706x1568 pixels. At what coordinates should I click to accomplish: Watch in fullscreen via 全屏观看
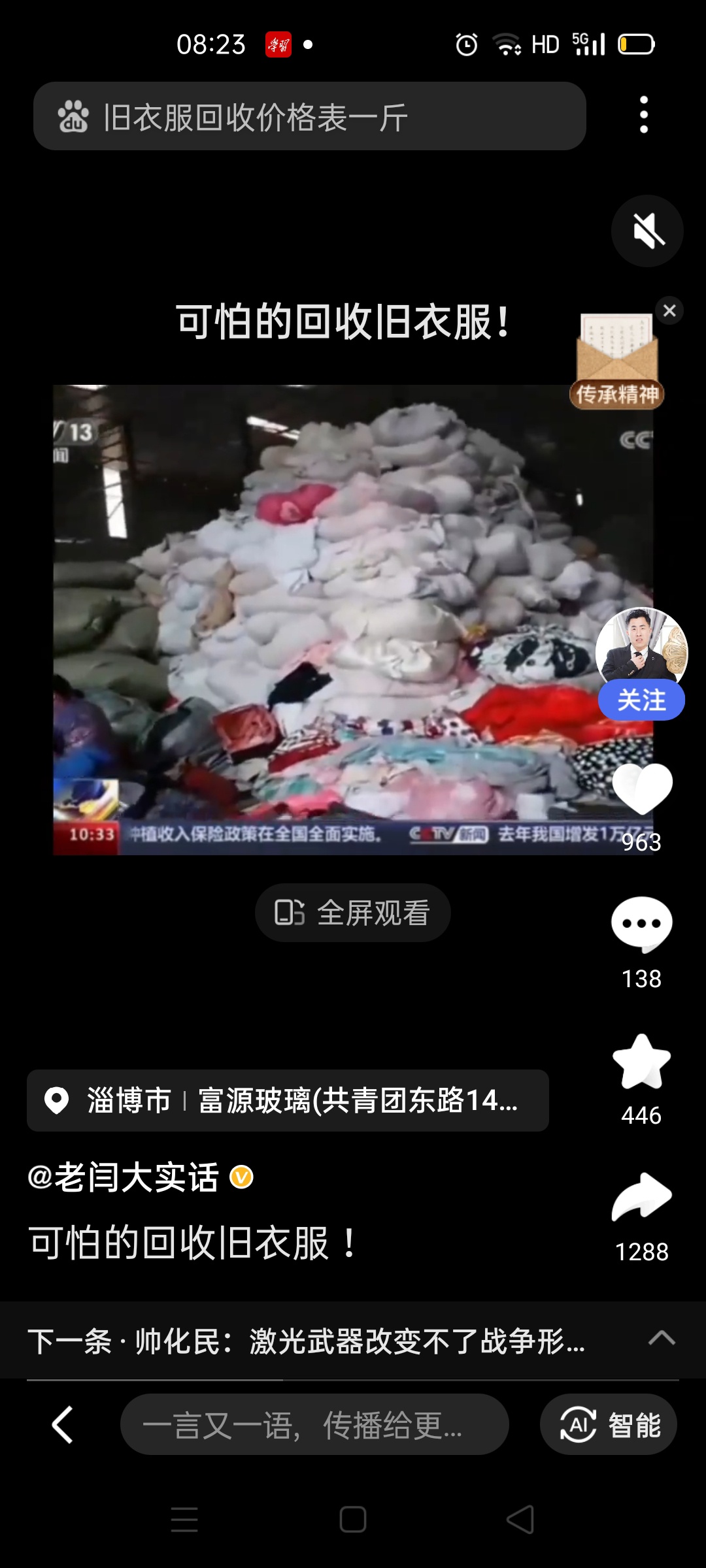pyautogui.click(x=353, y=913)
